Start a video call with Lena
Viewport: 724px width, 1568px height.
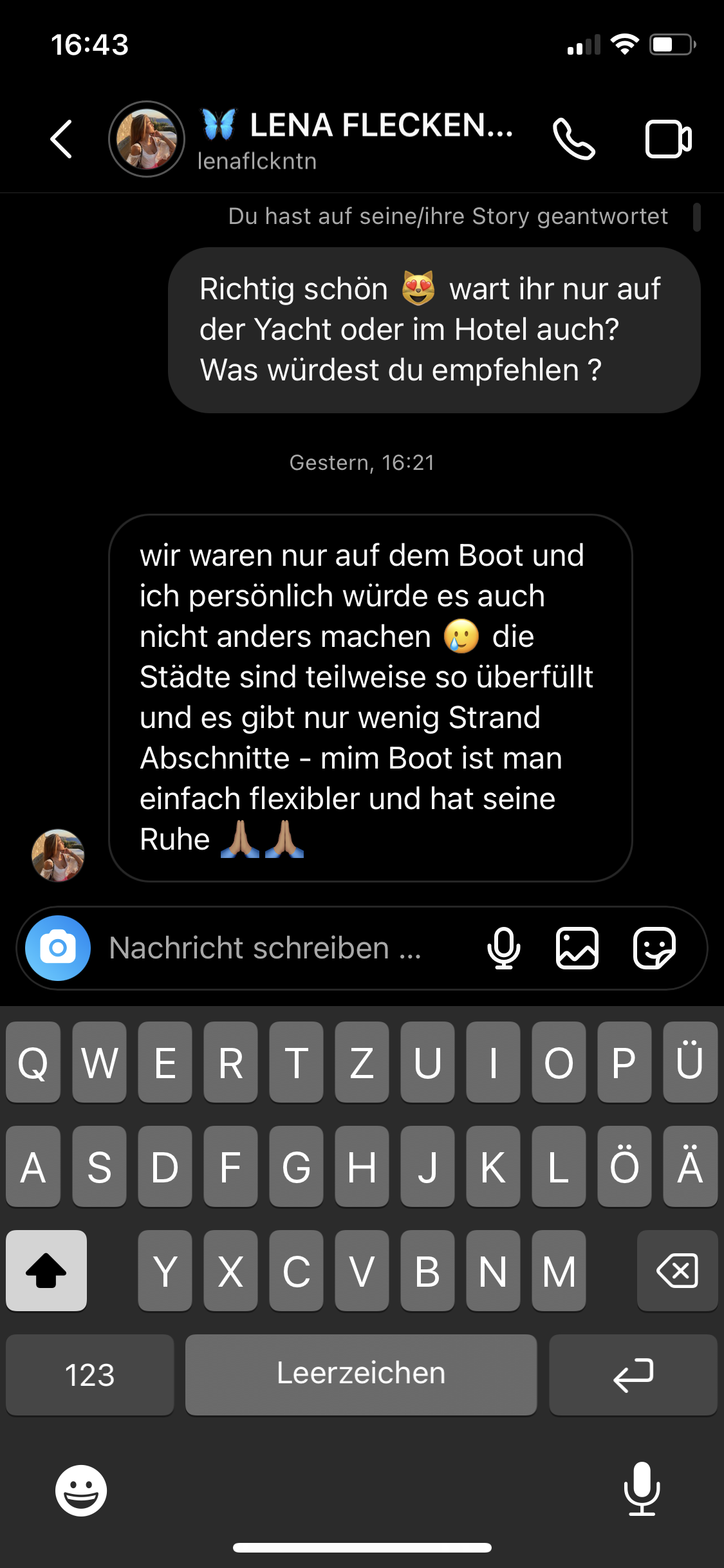668,139
